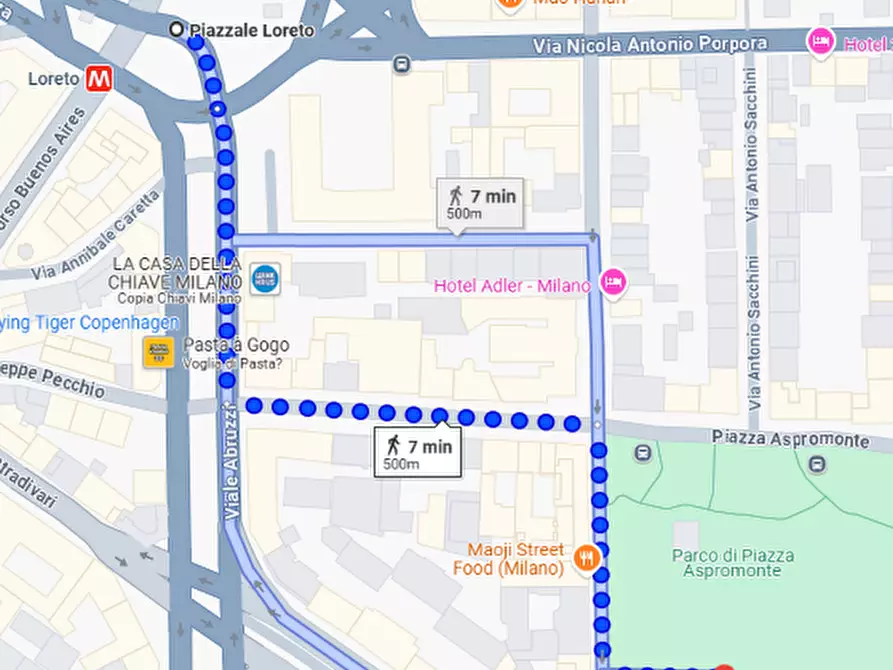Open the Maoji Street Food restaurant pin
The height and width of the screenshot is (670, 893).
(590, 559)
